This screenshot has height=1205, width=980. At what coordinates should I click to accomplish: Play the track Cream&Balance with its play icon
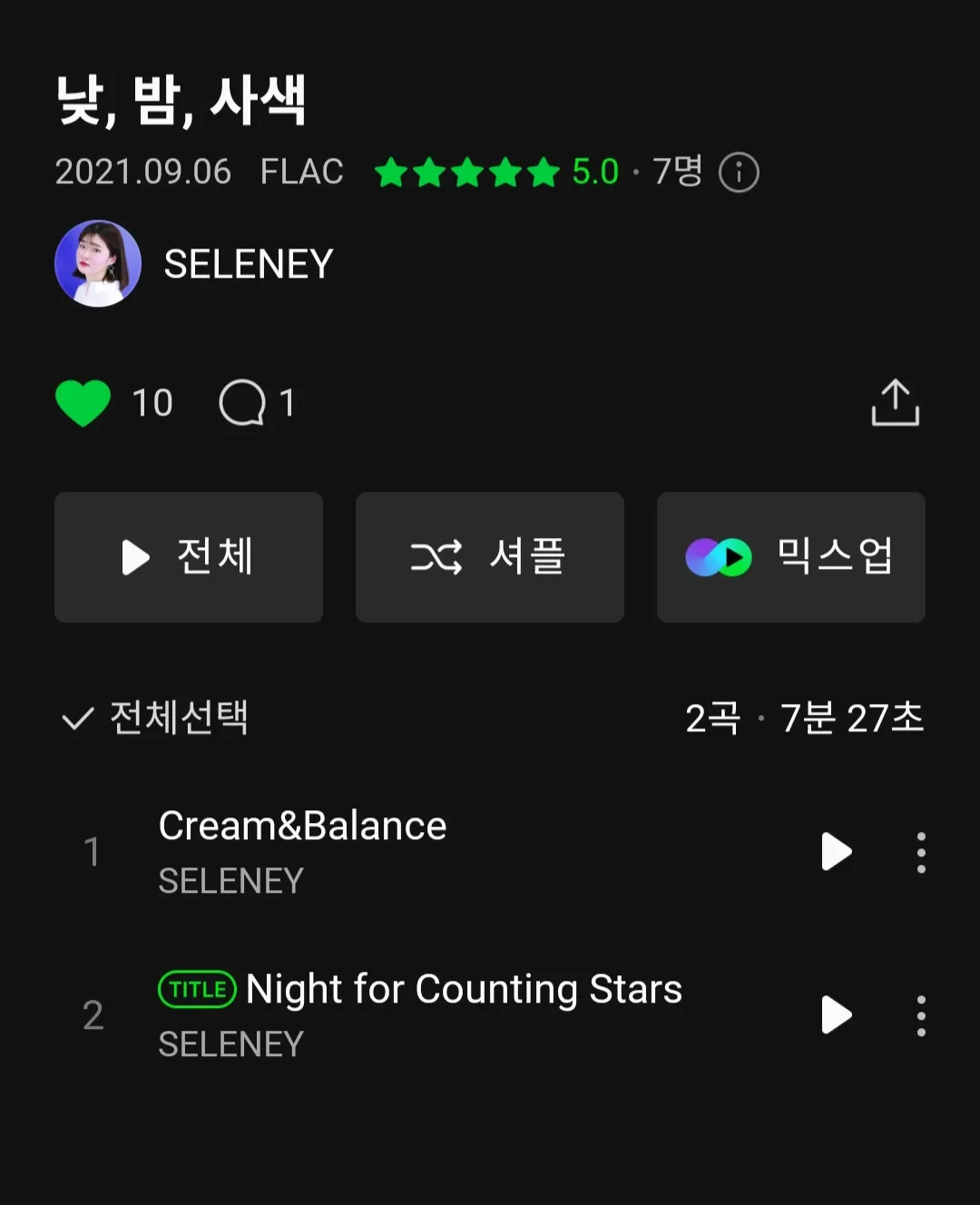coord(836,851)
